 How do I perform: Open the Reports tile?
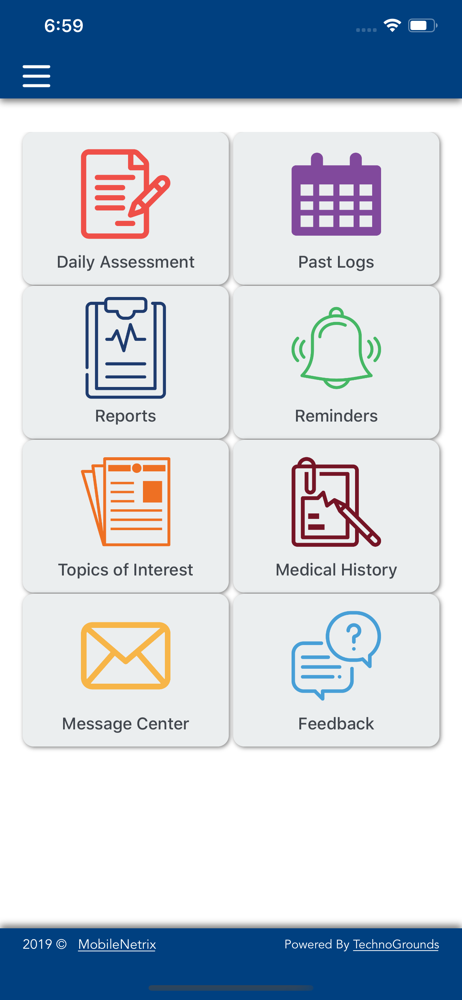coord(126,362)
